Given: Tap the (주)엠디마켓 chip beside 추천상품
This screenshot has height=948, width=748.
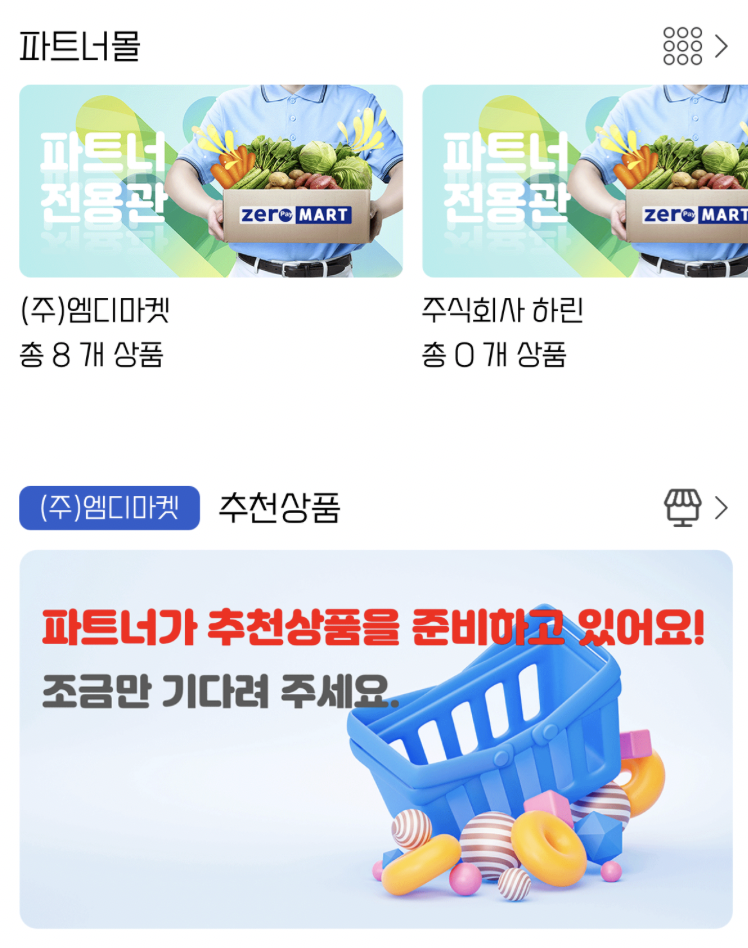Looking at the screenshot, I should click(109, 508).
